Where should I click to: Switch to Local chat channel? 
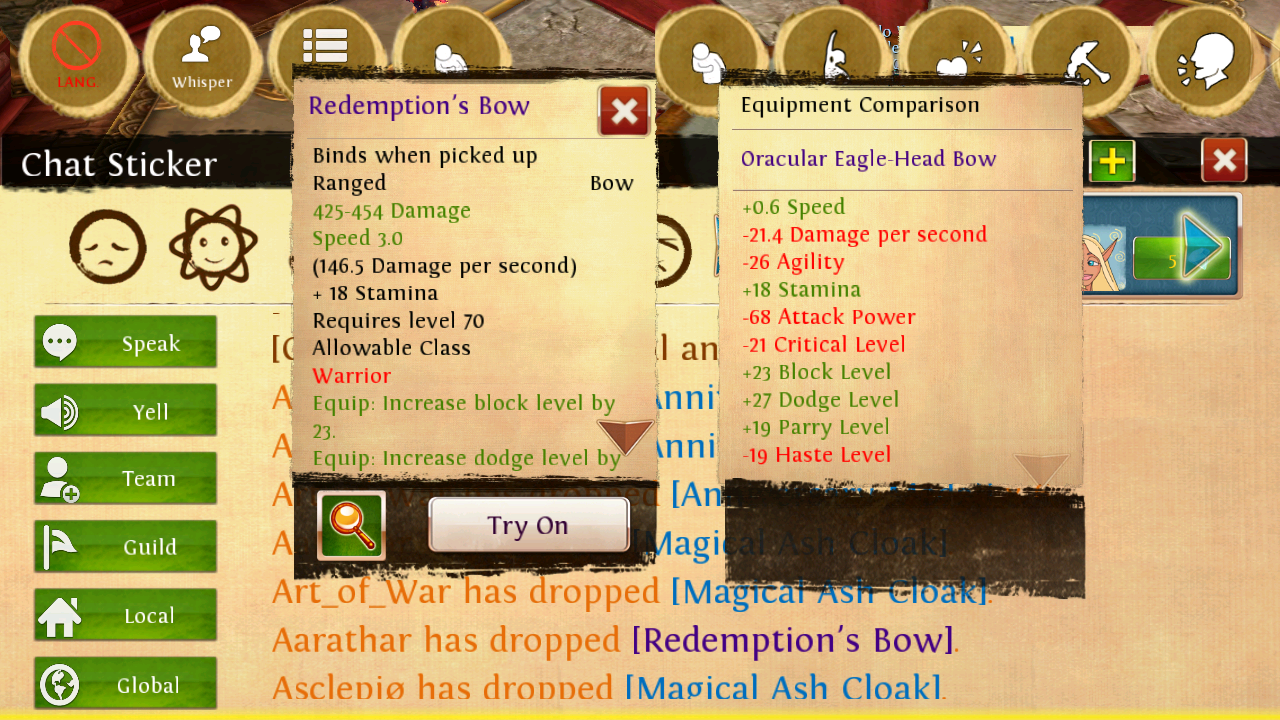pos(125,616)
